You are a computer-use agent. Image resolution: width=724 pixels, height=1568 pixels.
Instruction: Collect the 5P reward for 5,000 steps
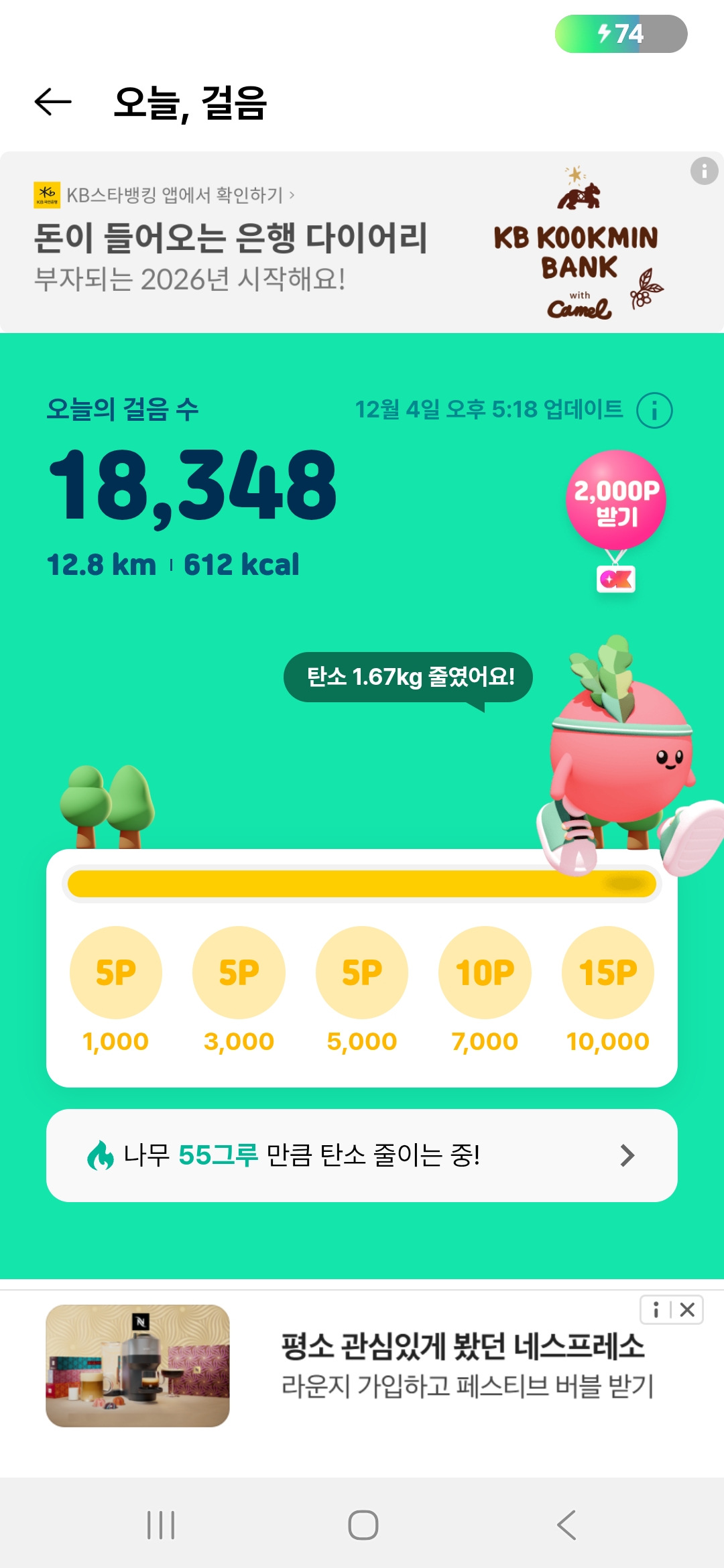(x=362, y=972)
